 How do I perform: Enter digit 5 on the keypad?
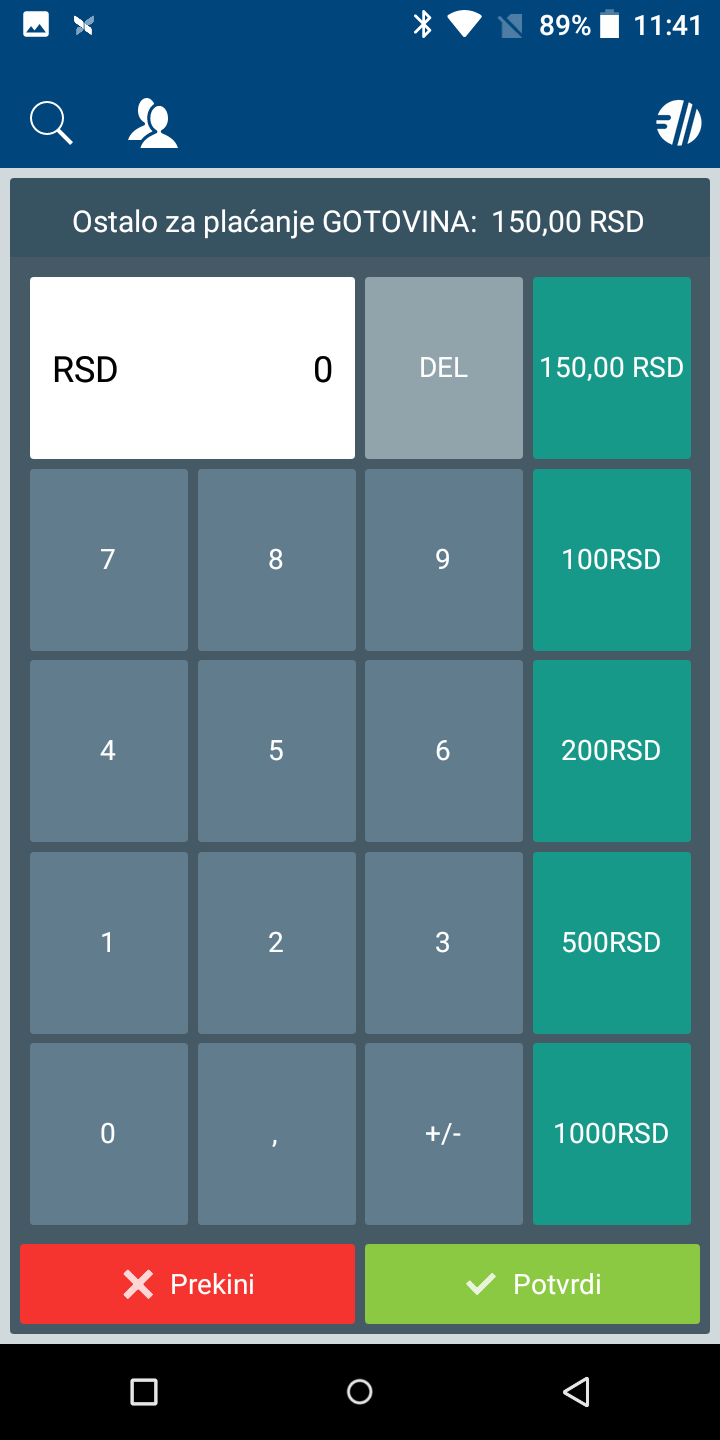coord(276,751)
